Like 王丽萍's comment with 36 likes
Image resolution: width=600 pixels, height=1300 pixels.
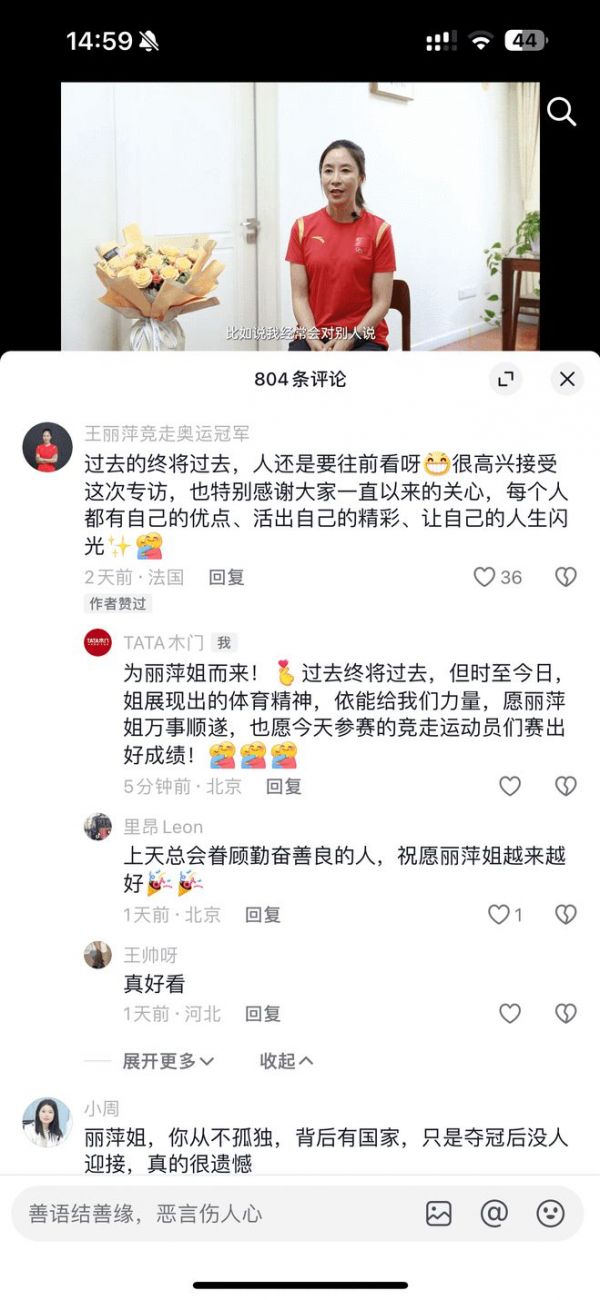485,577
